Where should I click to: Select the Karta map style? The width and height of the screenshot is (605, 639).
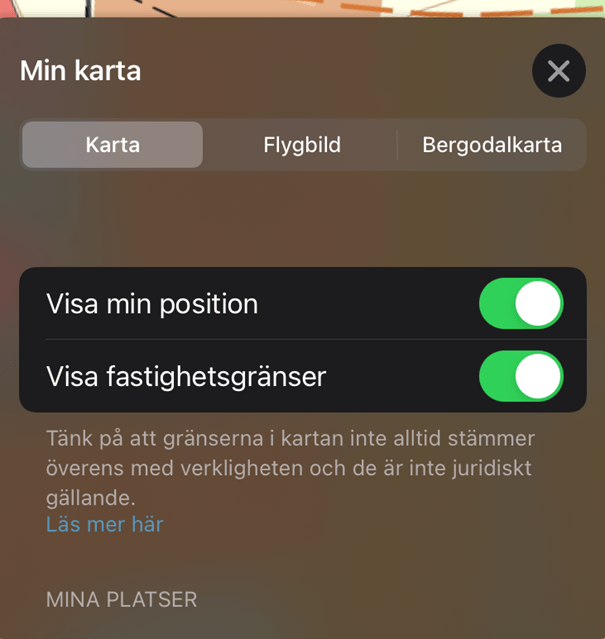(113, 145)
